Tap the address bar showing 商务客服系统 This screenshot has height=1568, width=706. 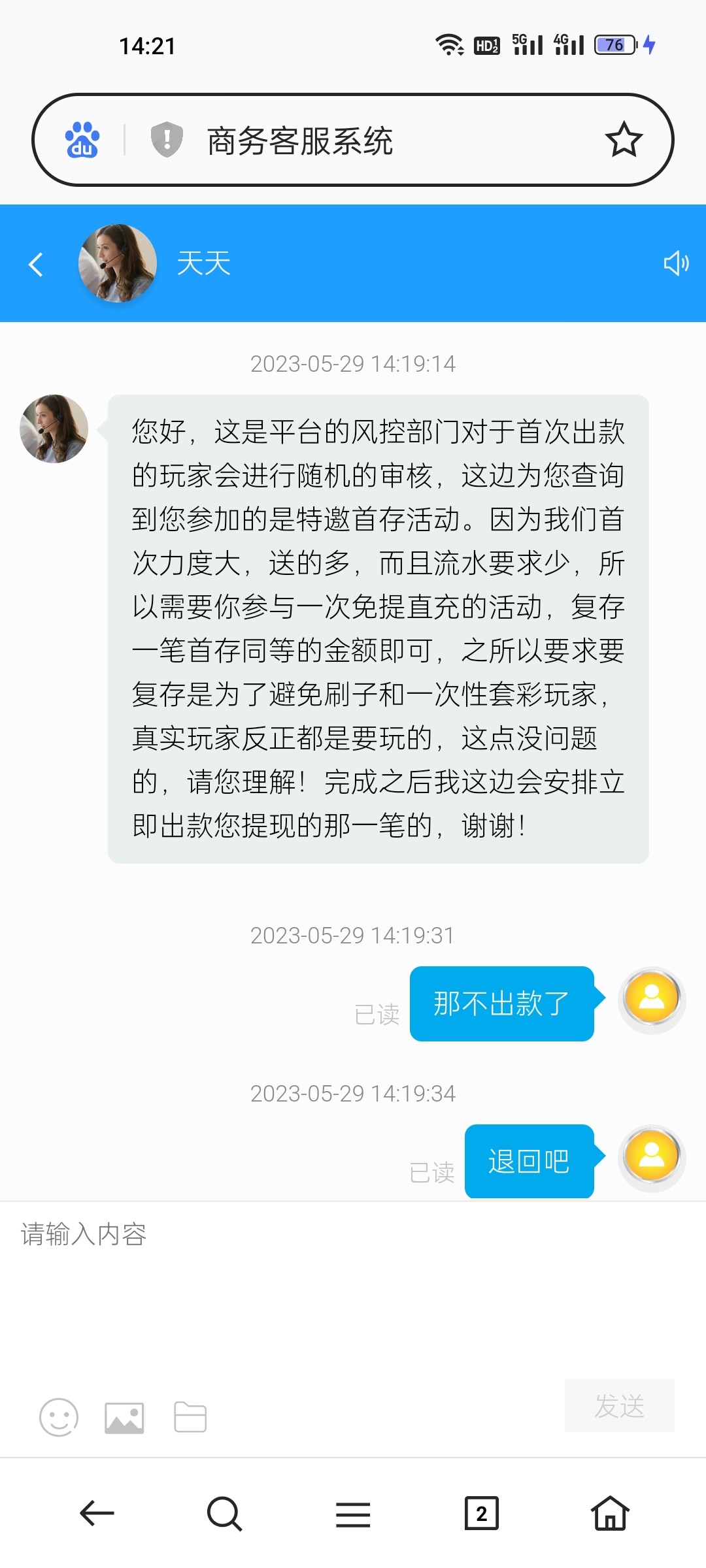click(x=353, y=140)
